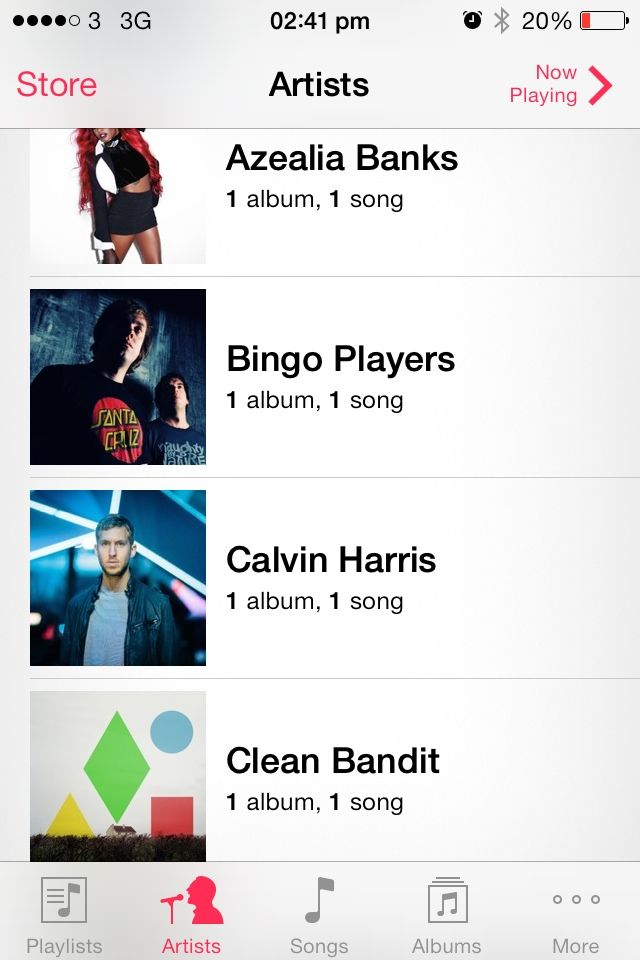Viewport: 640px width, 960px height.
Task: Tap the Artists tab
Action: click(x=191, y=914)
